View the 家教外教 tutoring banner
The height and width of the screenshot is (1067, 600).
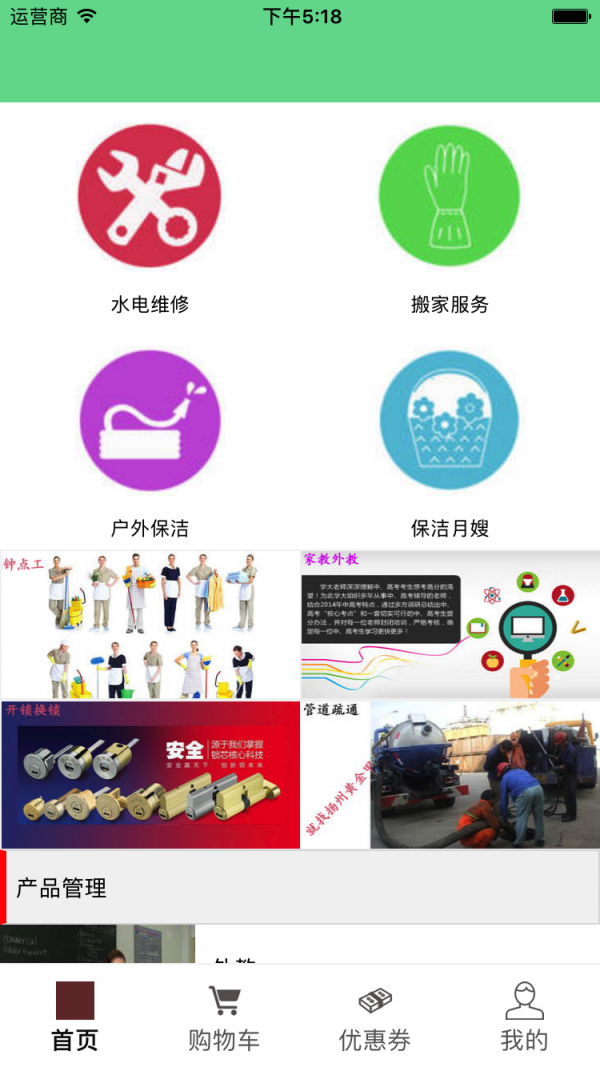tap(450, 625)
